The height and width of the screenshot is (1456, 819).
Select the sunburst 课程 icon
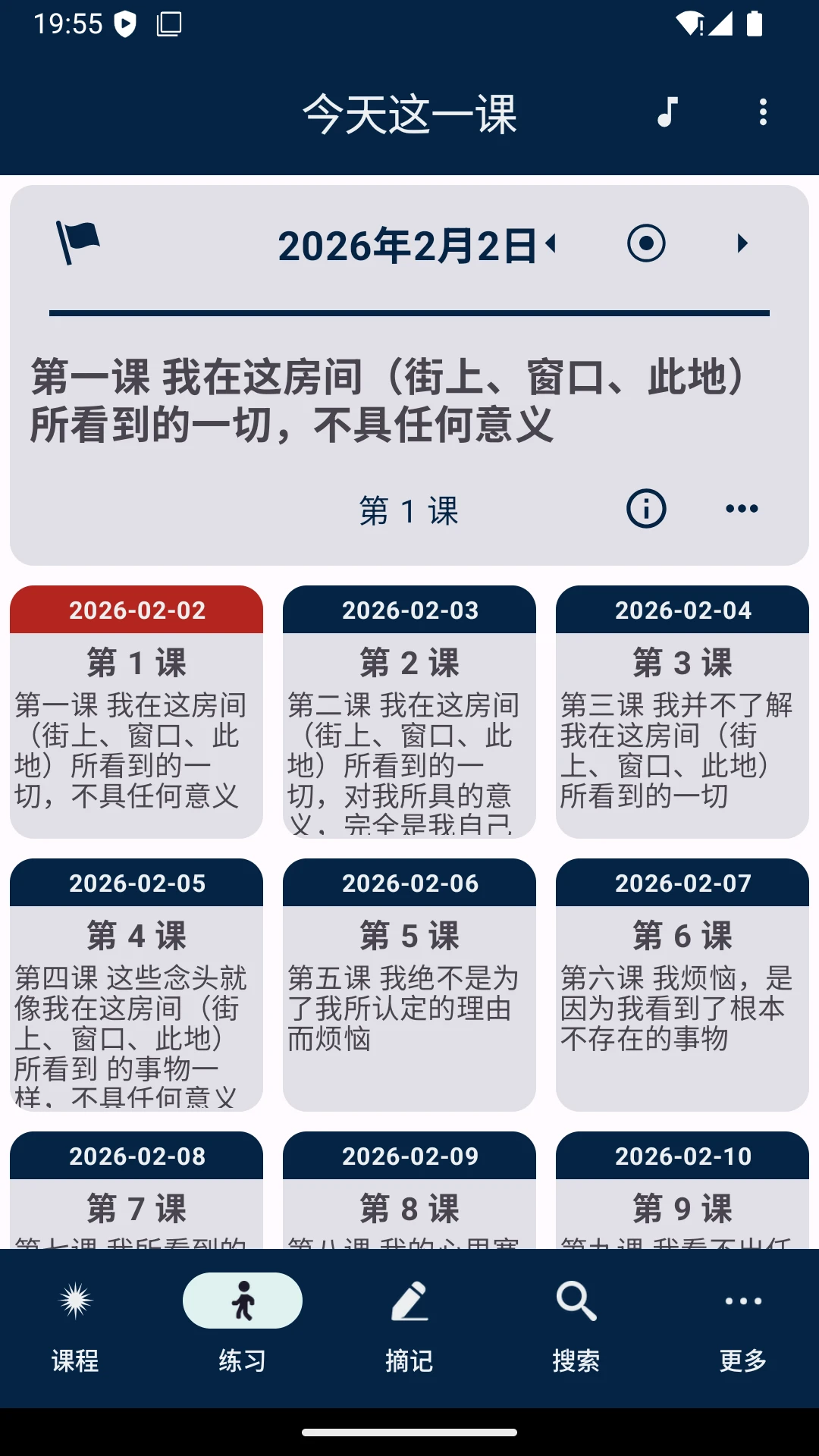[x=74, y=1298]
